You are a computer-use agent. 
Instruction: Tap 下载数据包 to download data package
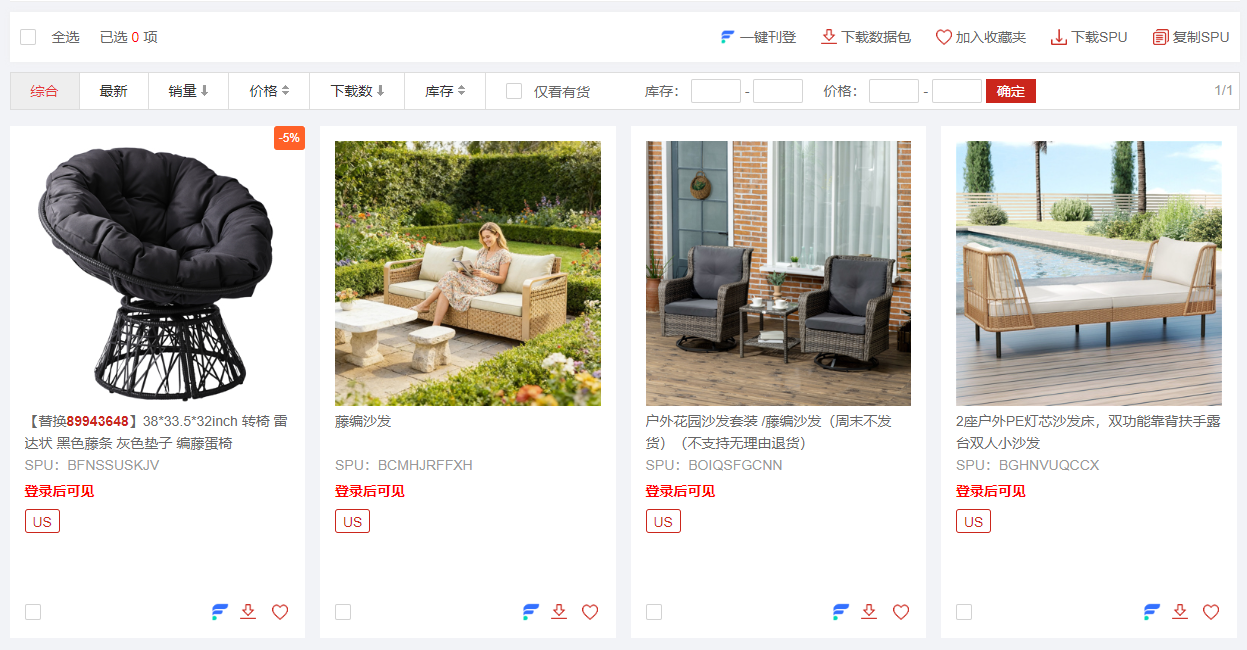click(865, 37)
